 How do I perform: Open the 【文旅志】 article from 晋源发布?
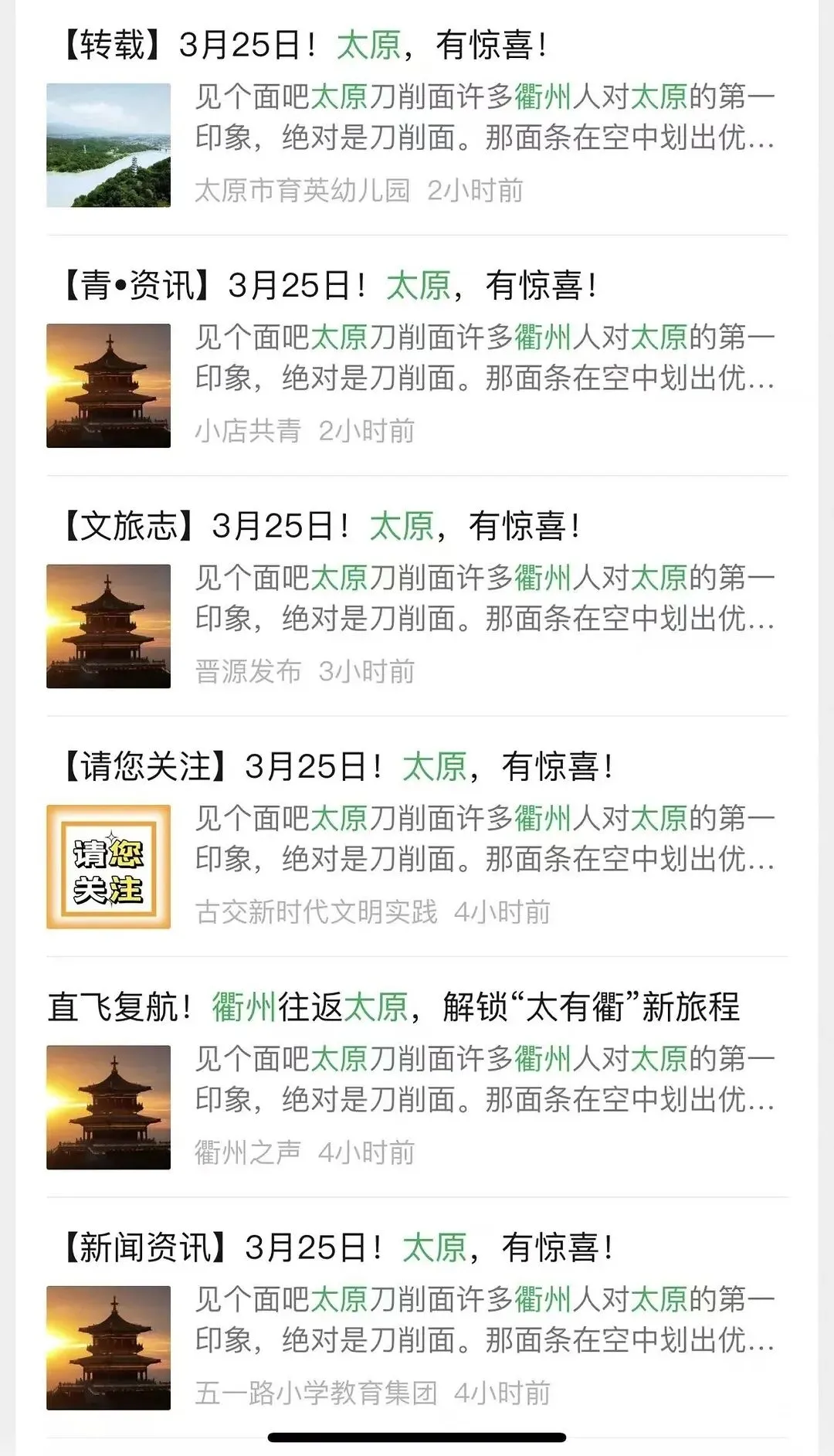[320, 527]
